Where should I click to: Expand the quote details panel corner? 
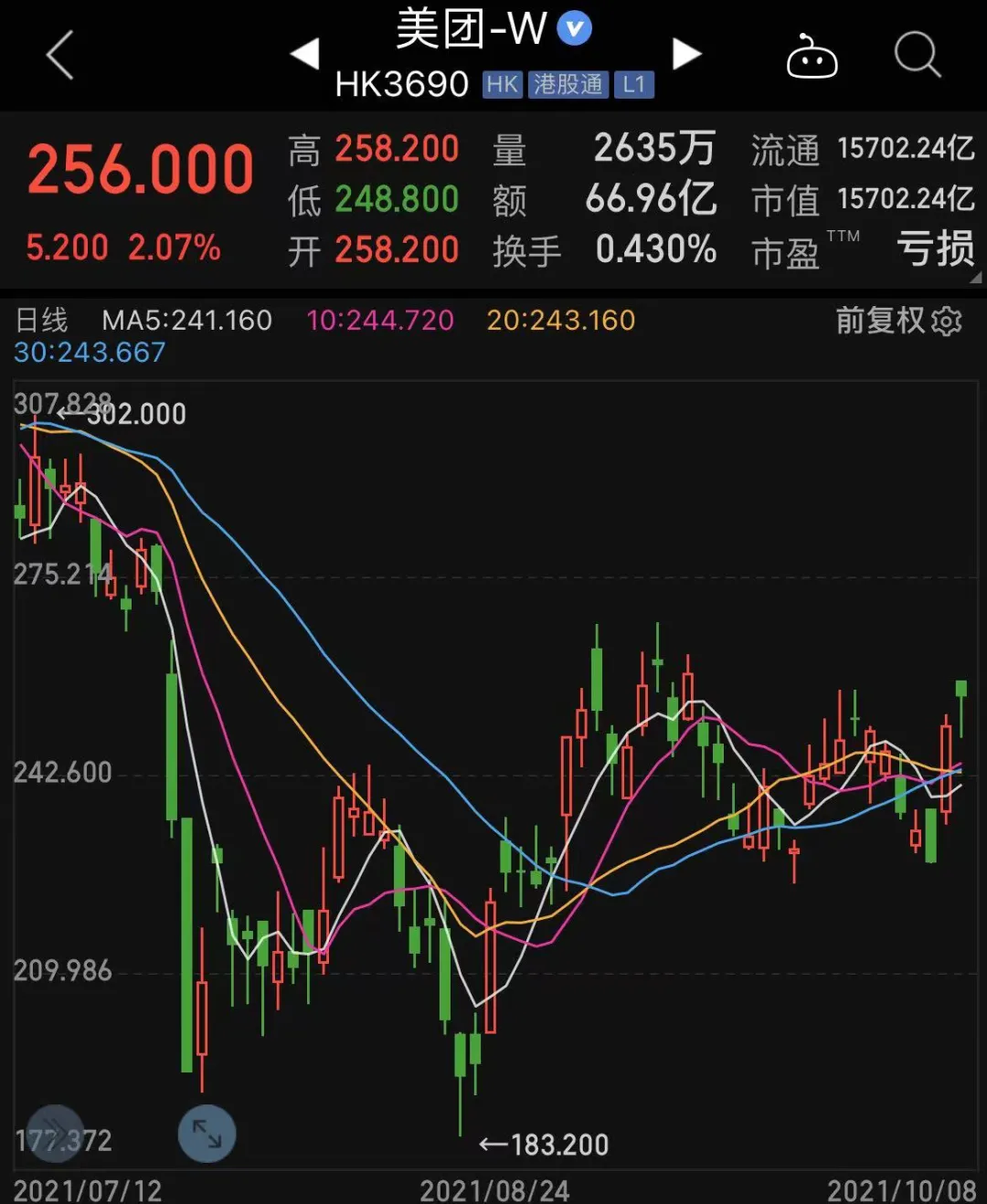click(974, 278)
